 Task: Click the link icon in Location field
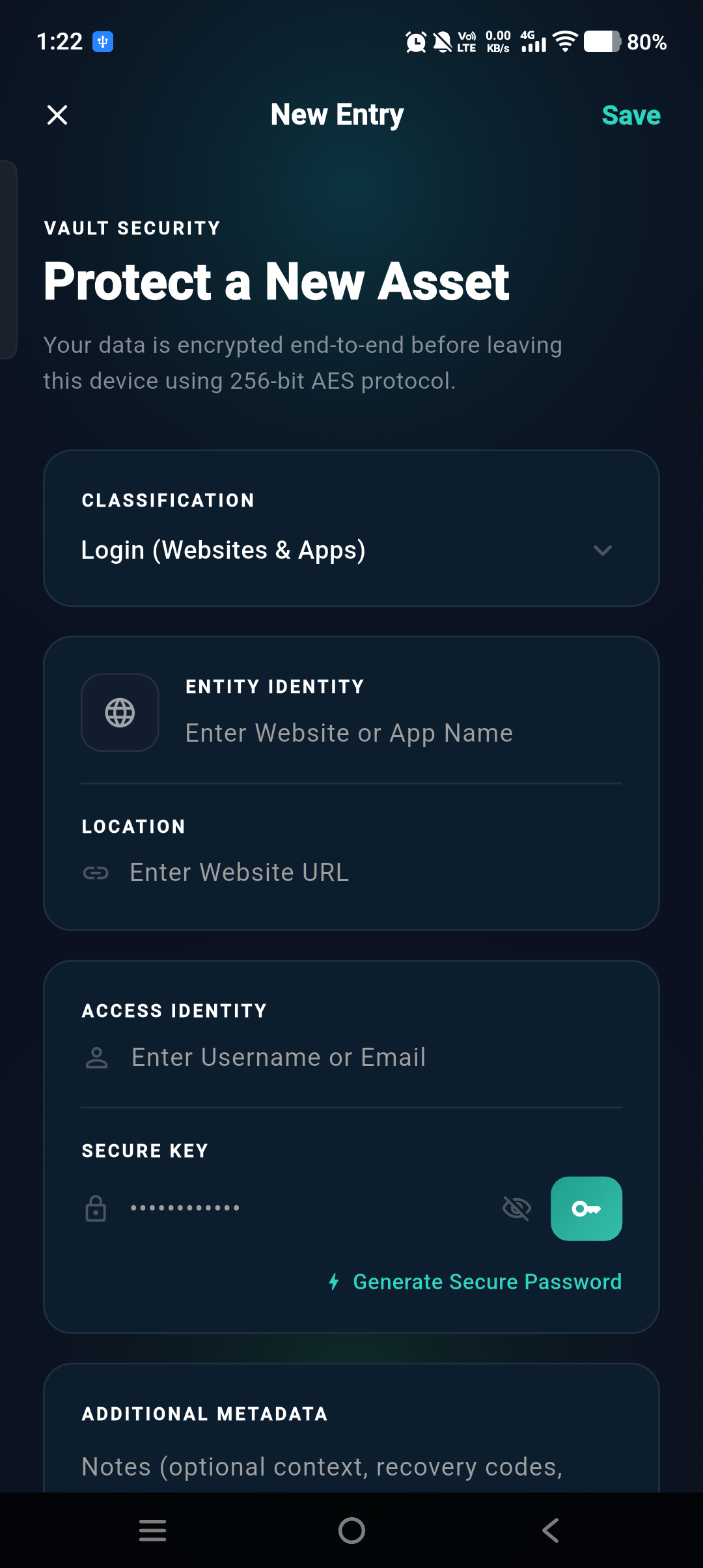pos(96,872)
